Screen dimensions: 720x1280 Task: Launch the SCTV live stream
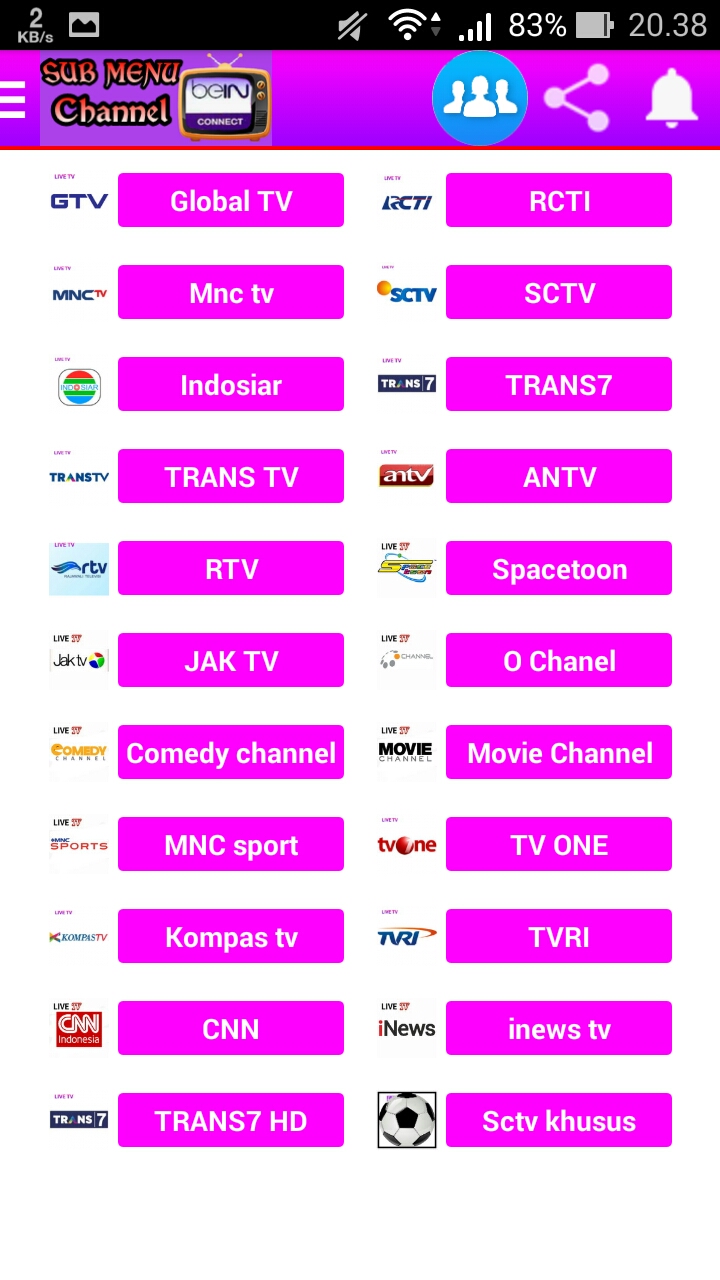coord(559,292)
